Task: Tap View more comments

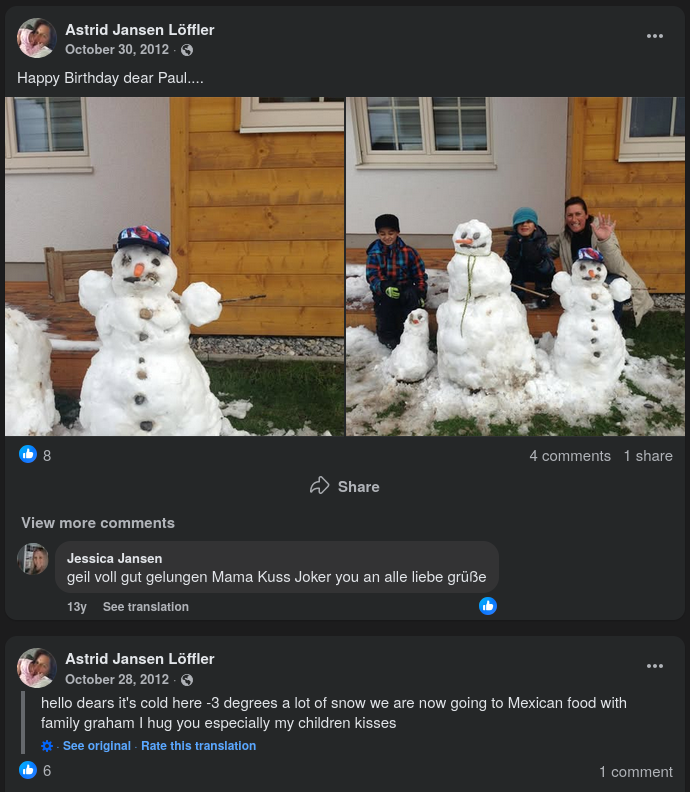Action: pyautogui.click(x=98, y=523)
